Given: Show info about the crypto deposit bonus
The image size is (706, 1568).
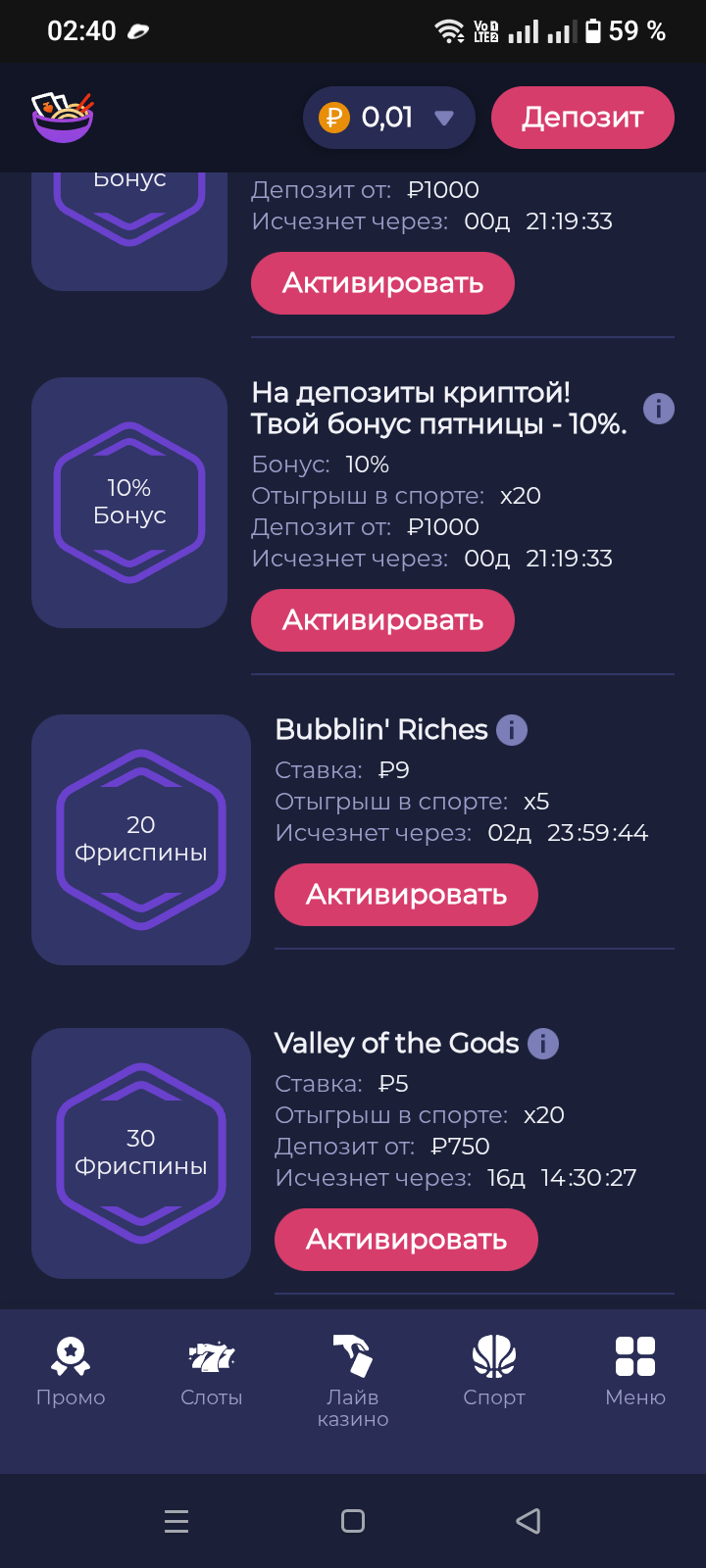Looking at the screenshot, I should (x=658, y=408).
